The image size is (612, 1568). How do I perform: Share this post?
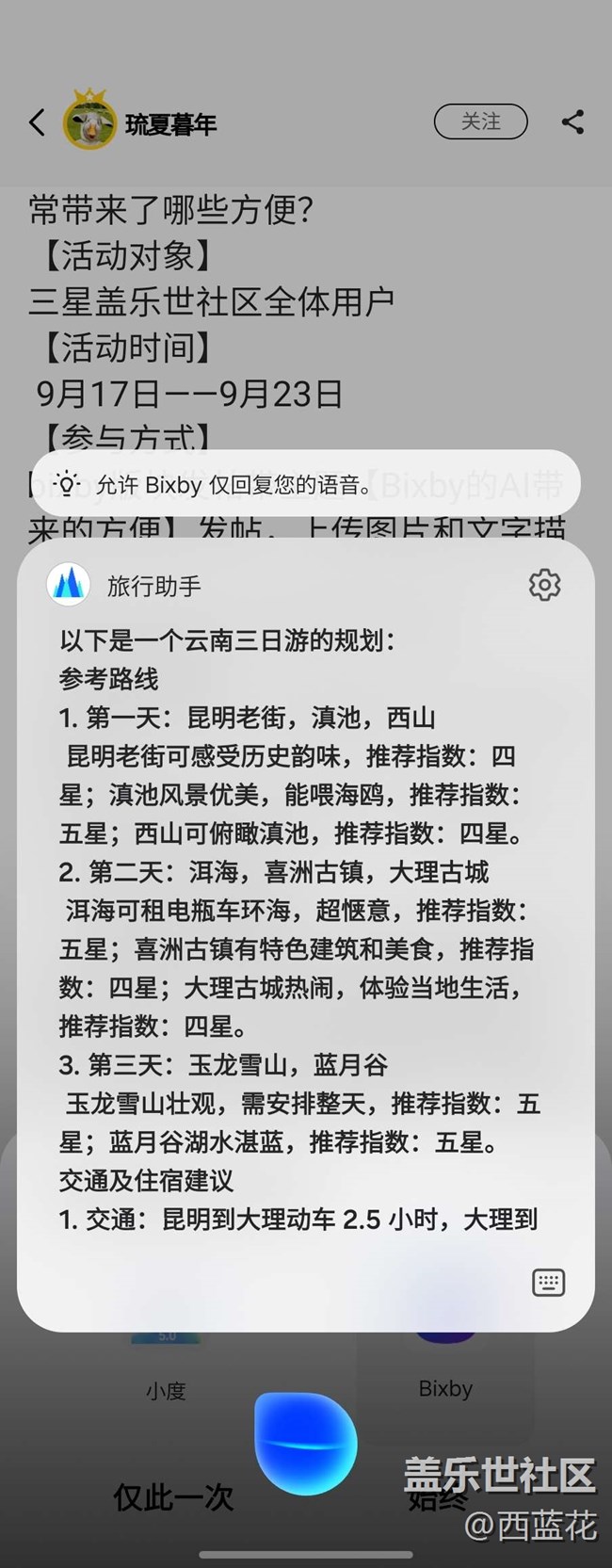(572, 121)
